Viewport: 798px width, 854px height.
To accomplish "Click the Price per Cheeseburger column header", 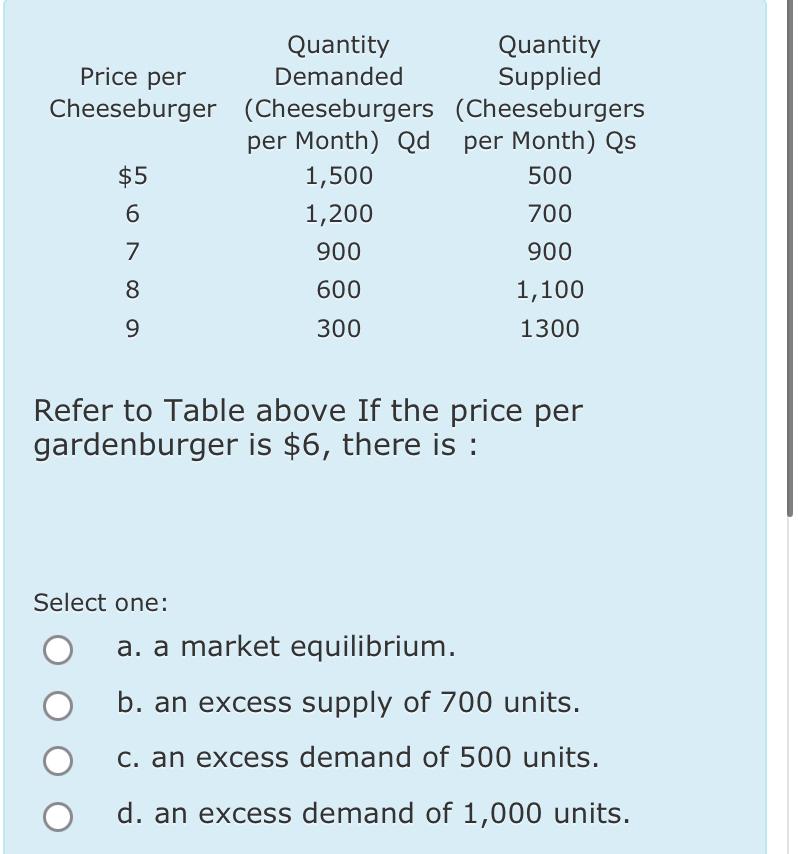I will point(133,92).
